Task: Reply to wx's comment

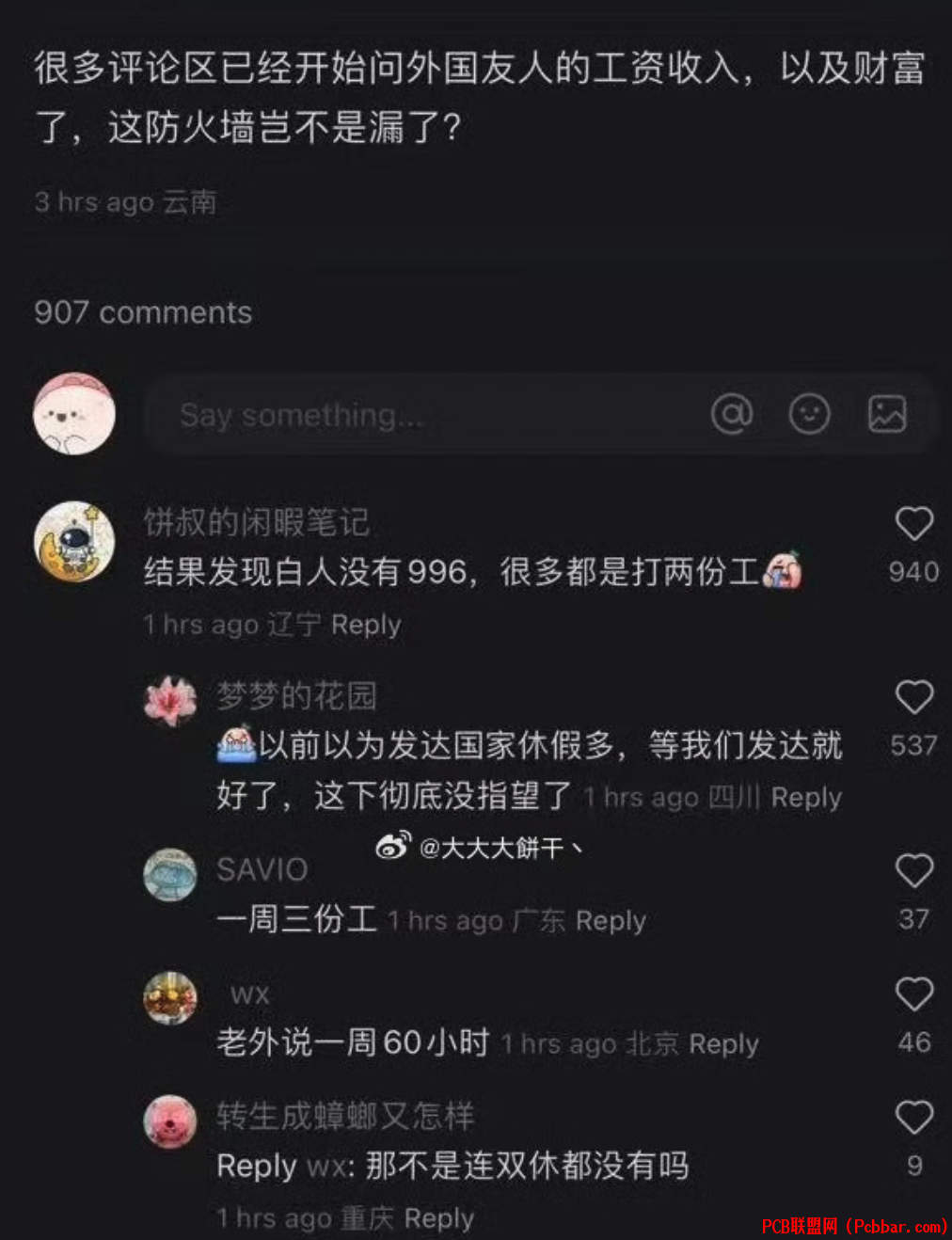Action: point(723,1044)
